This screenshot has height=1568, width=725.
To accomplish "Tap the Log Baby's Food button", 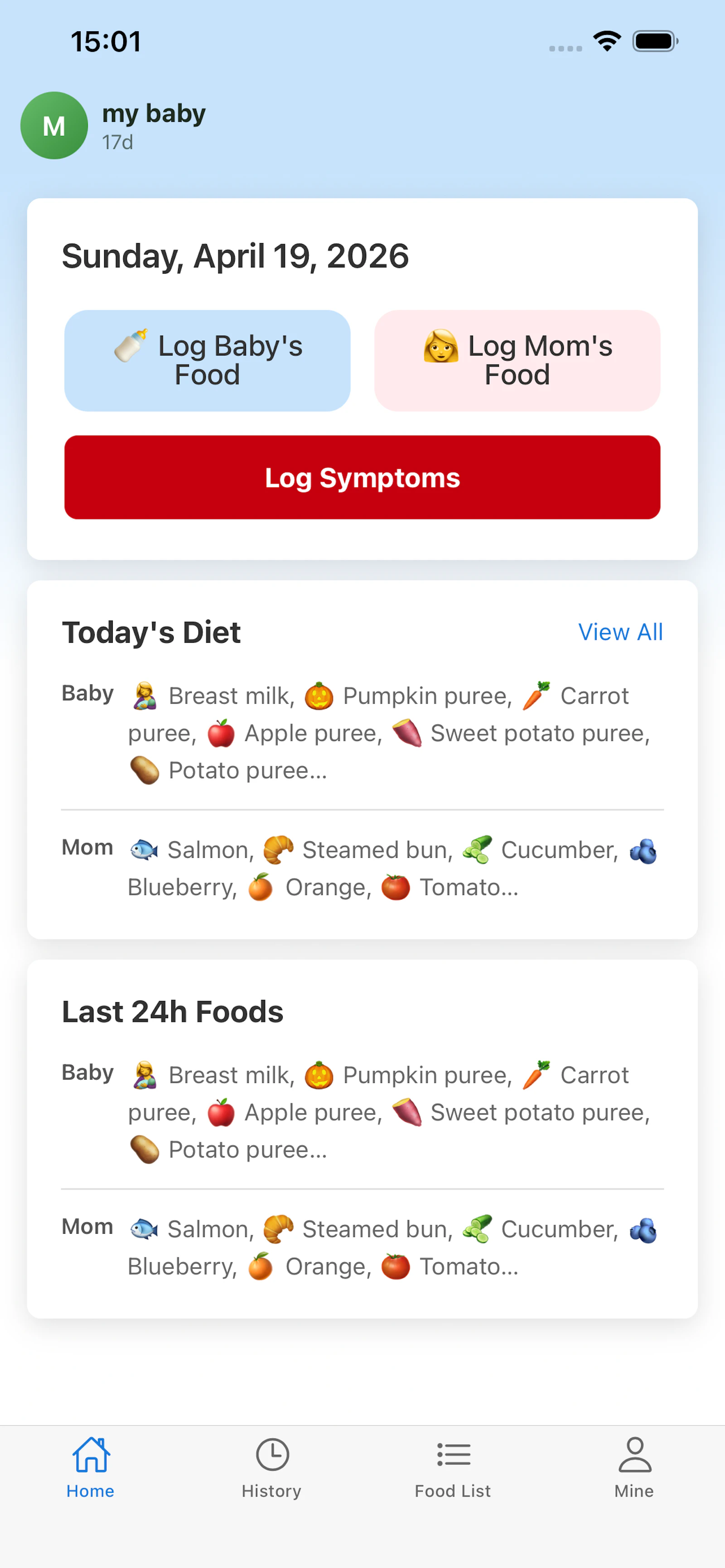I will (207, 361).
